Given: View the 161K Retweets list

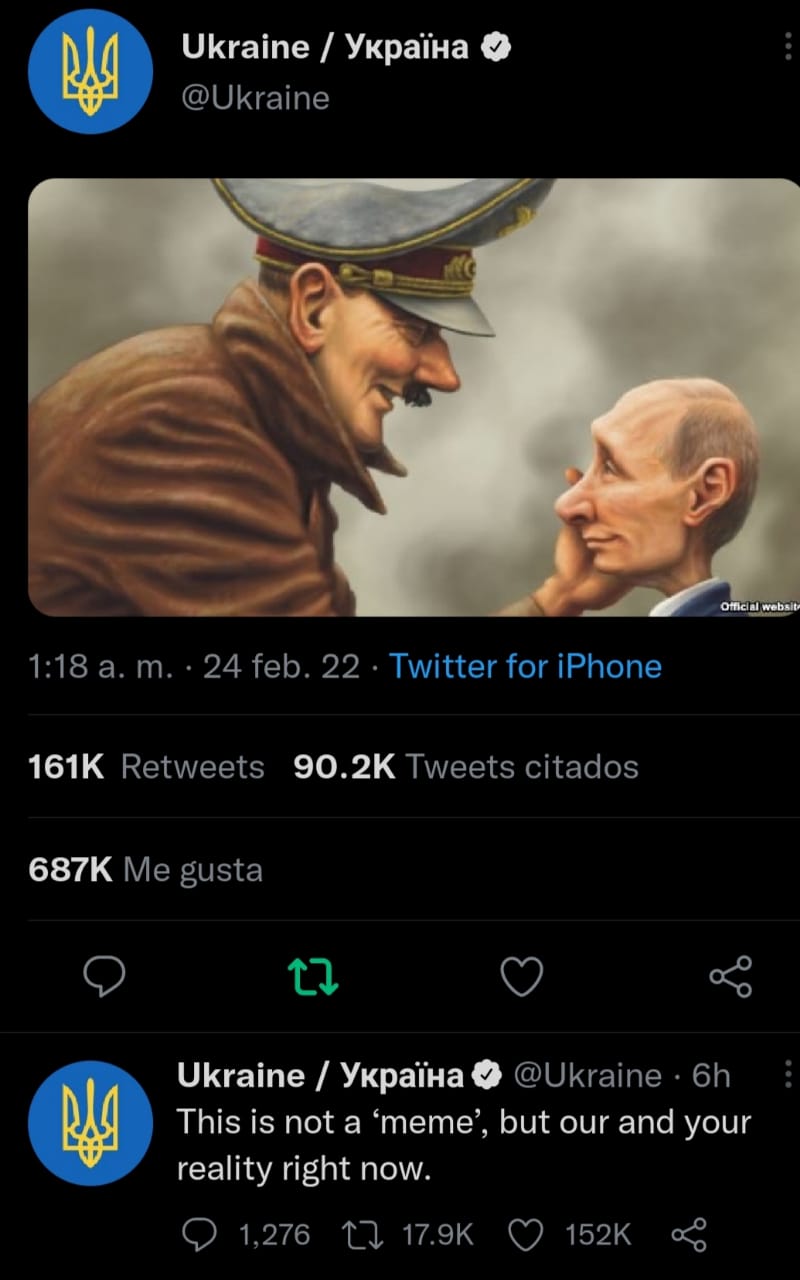Looking at the screenshot, I should 147,767.
